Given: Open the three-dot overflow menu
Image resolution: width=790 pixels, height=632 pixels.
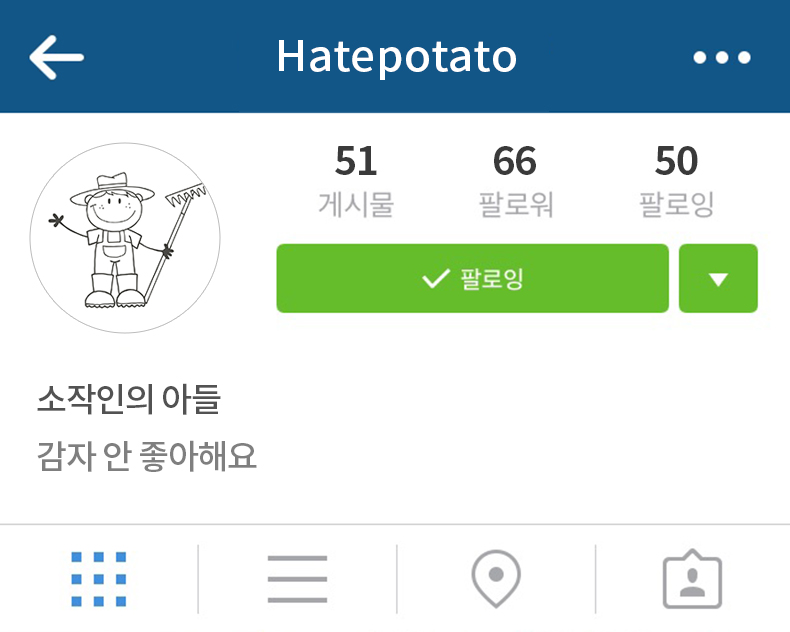Looking at the screenshot, I should (722, 57).
